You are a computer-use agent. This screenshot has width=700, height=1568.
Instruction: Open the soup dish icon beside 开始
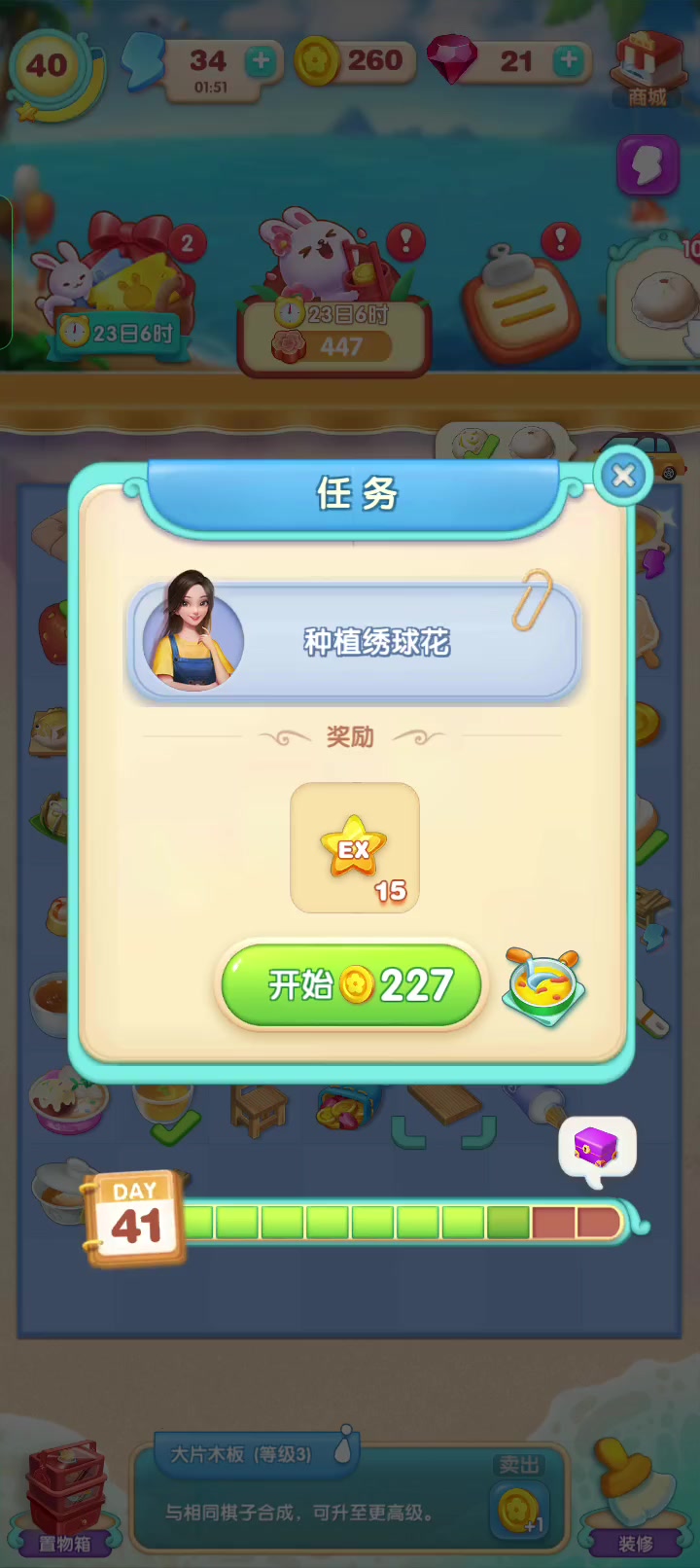544,987
